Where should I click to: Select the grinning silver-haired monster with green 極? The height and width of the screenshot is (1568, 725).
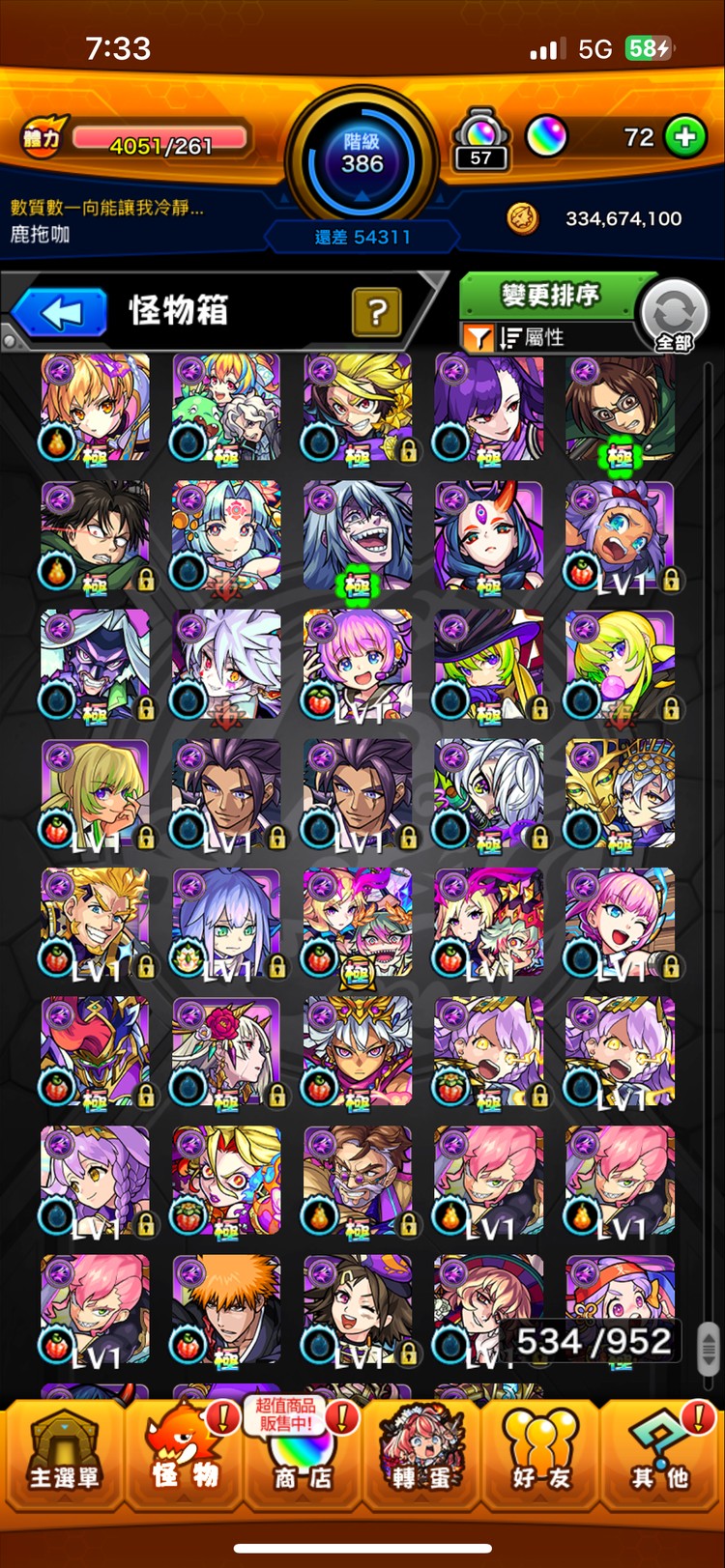(358, 536)
